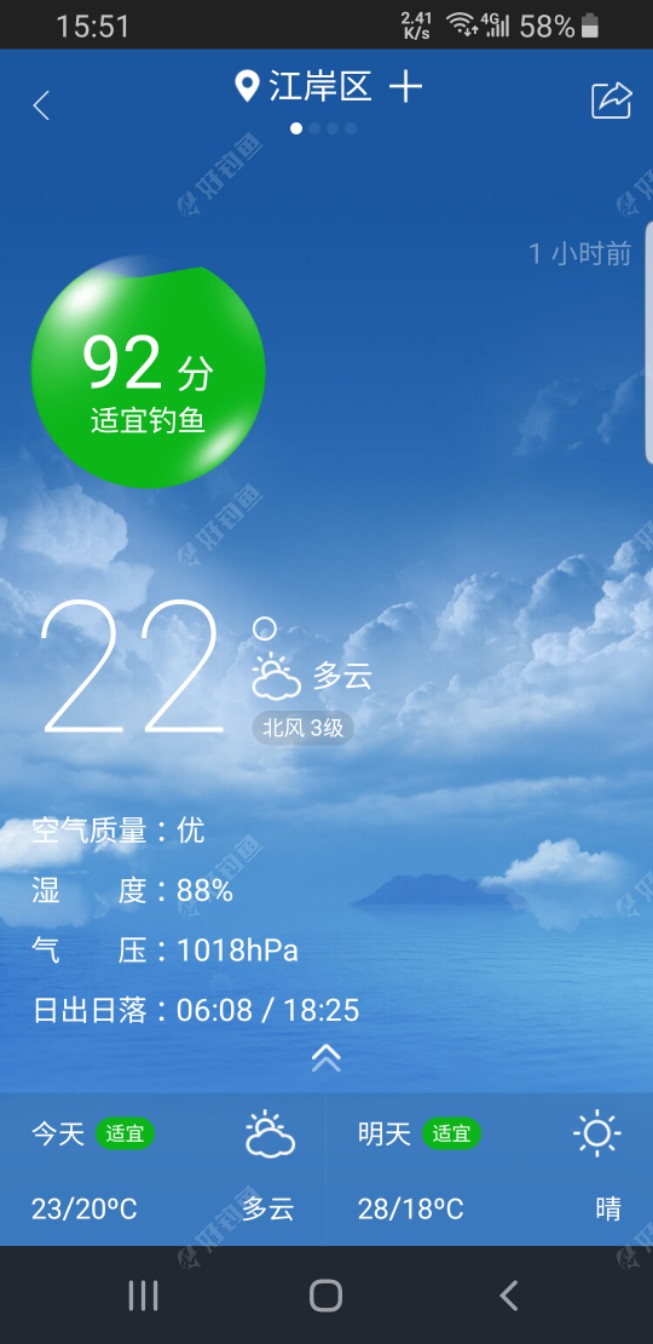Image resolution: width=653 pixels, height=1344 pixels.
Task: Open tomorrow's 明天 forecast card
Action: tap(489, 1169)
